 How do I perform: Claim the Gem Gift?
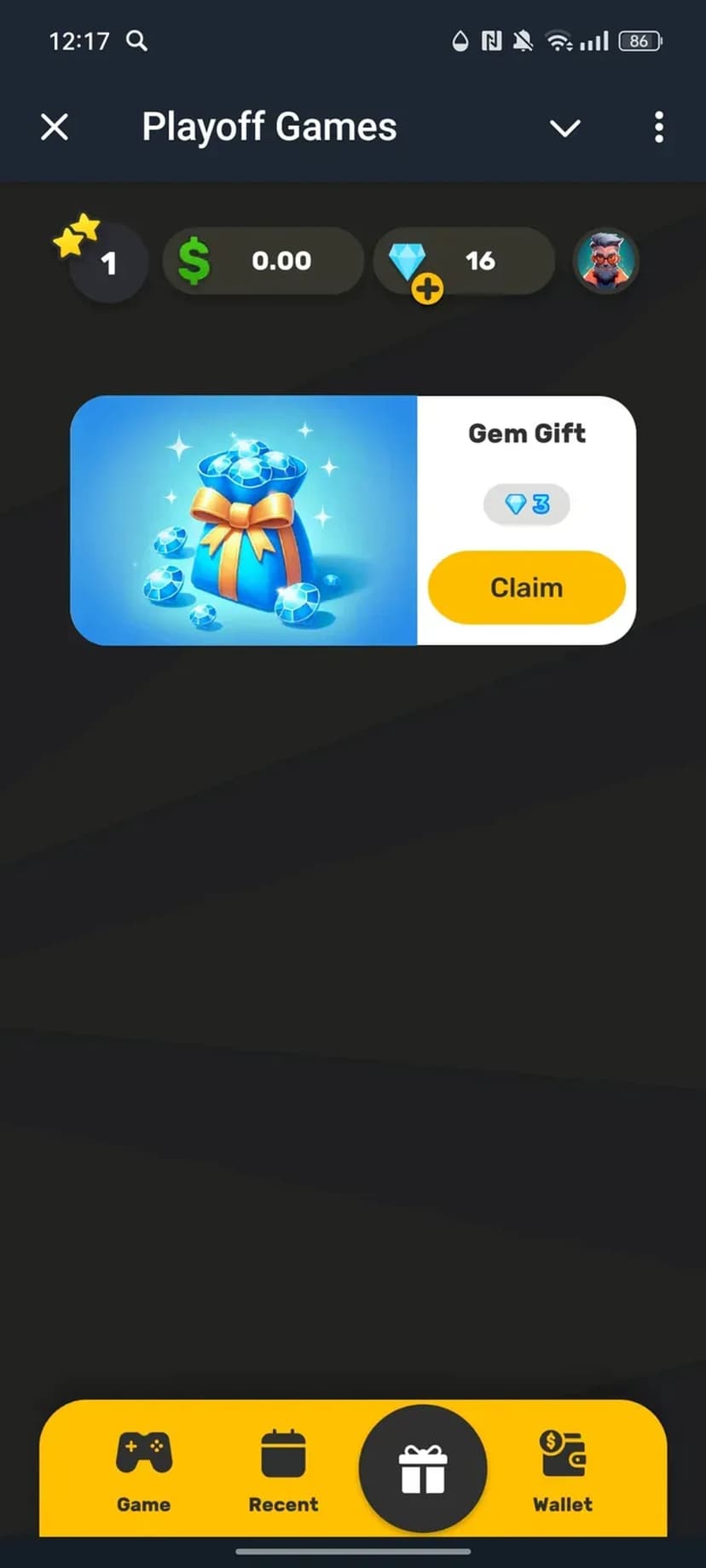click(526, 587)
